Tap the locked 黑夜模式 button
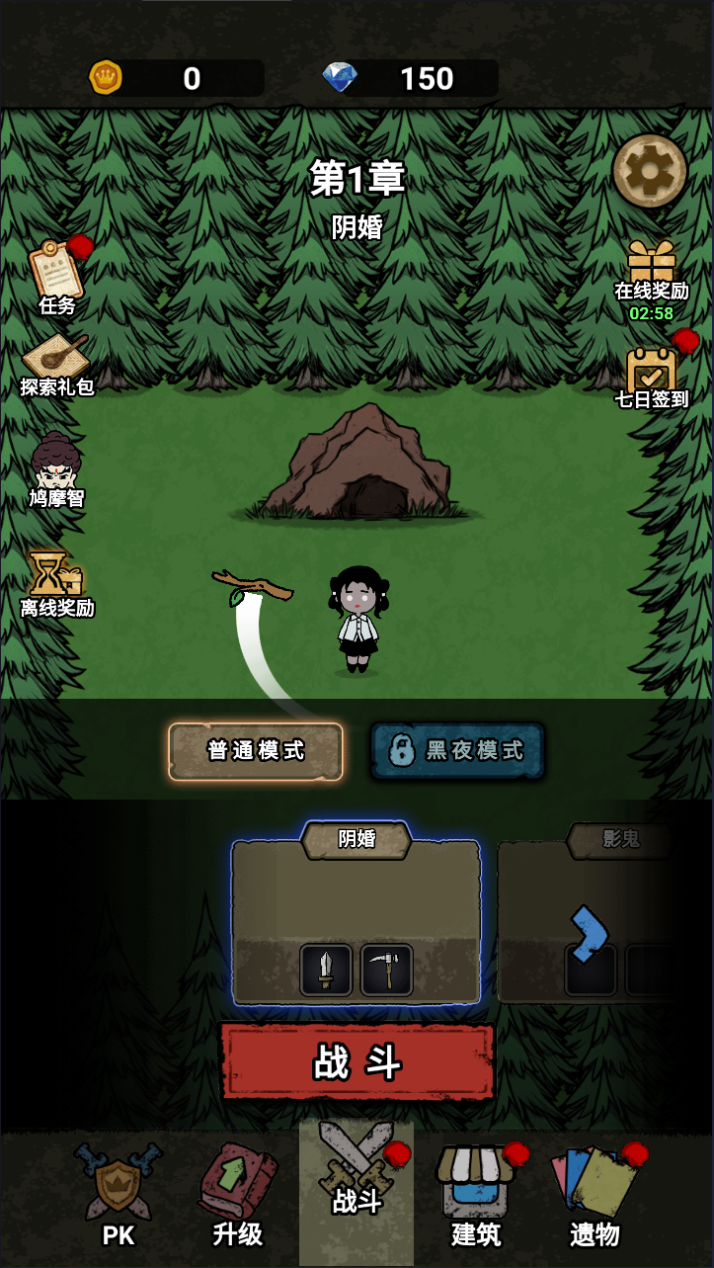The width and height of the screenshot is (714, 1268). point(458,751)
